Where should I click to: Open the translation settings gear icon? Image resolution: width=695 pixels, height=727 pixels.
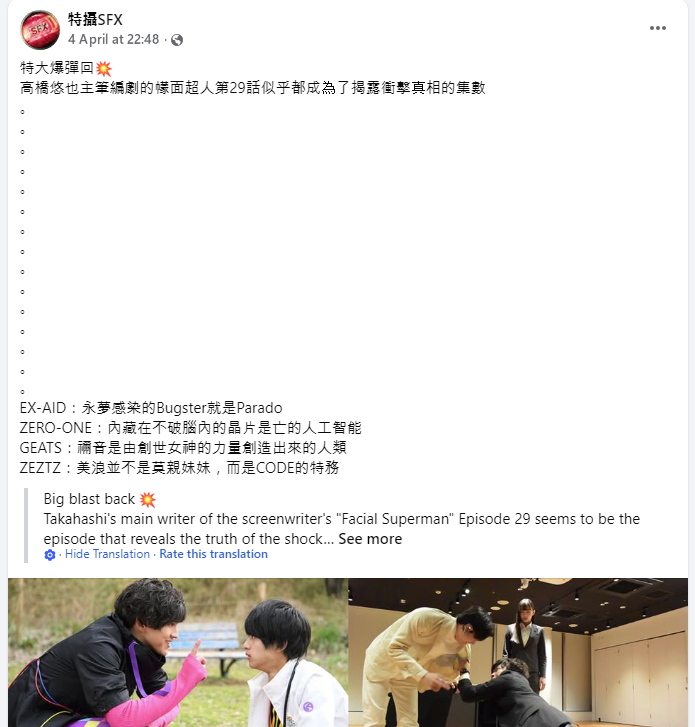click(x=50, y=554)
